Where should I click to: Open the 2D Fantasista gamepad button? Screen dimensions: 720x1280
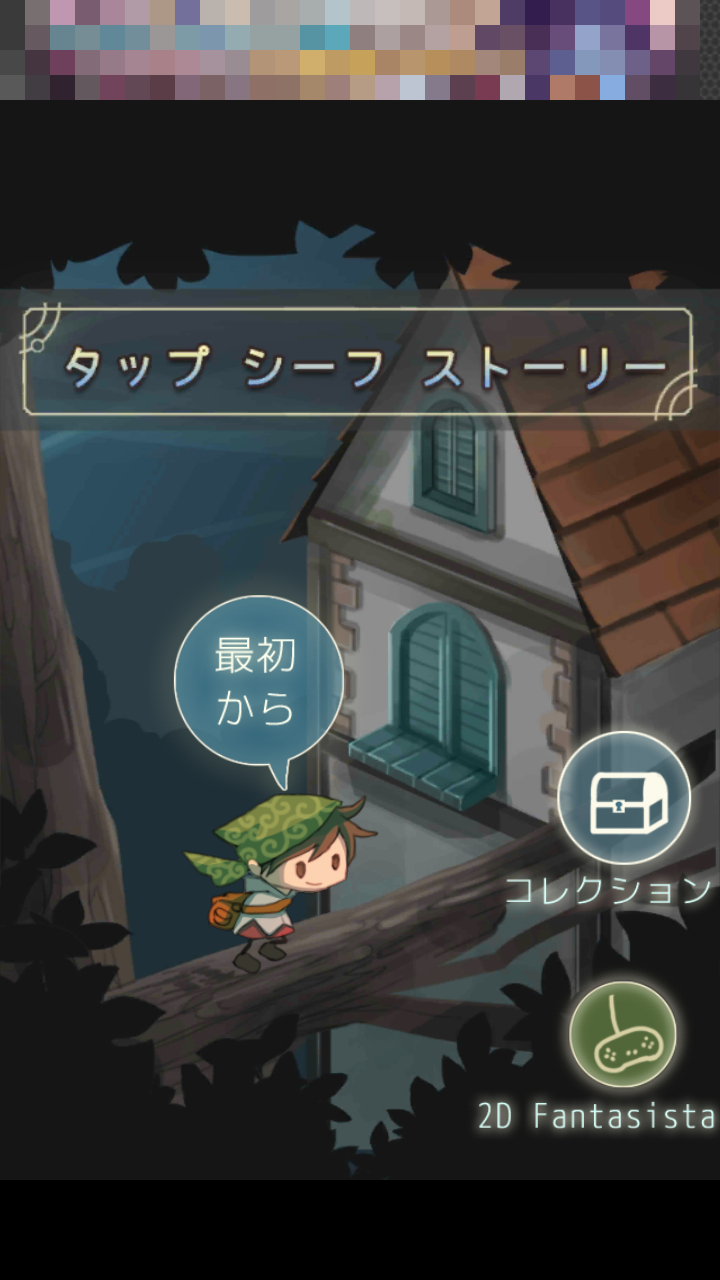pos(622,1034)
